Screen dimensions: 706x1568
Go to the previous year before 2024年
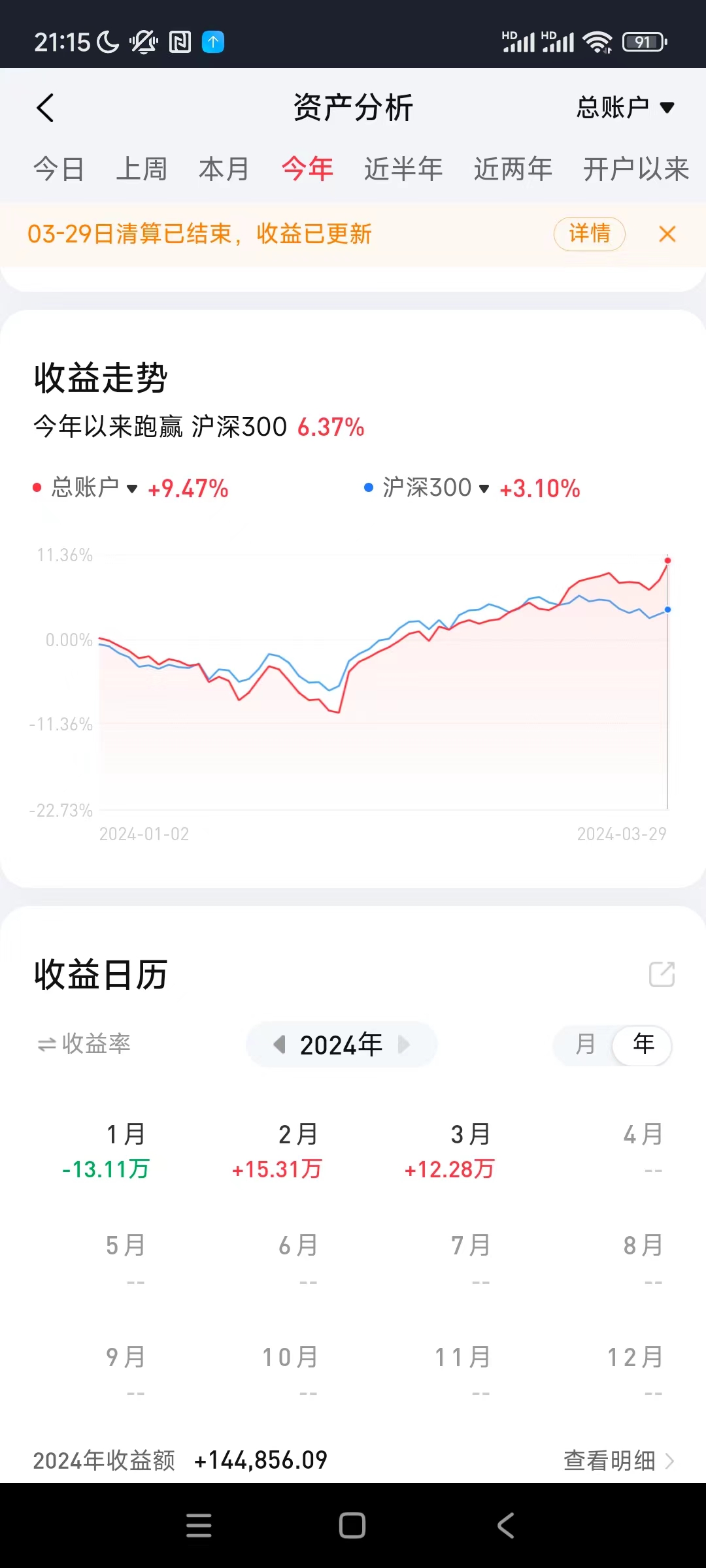coord(280,1044)
